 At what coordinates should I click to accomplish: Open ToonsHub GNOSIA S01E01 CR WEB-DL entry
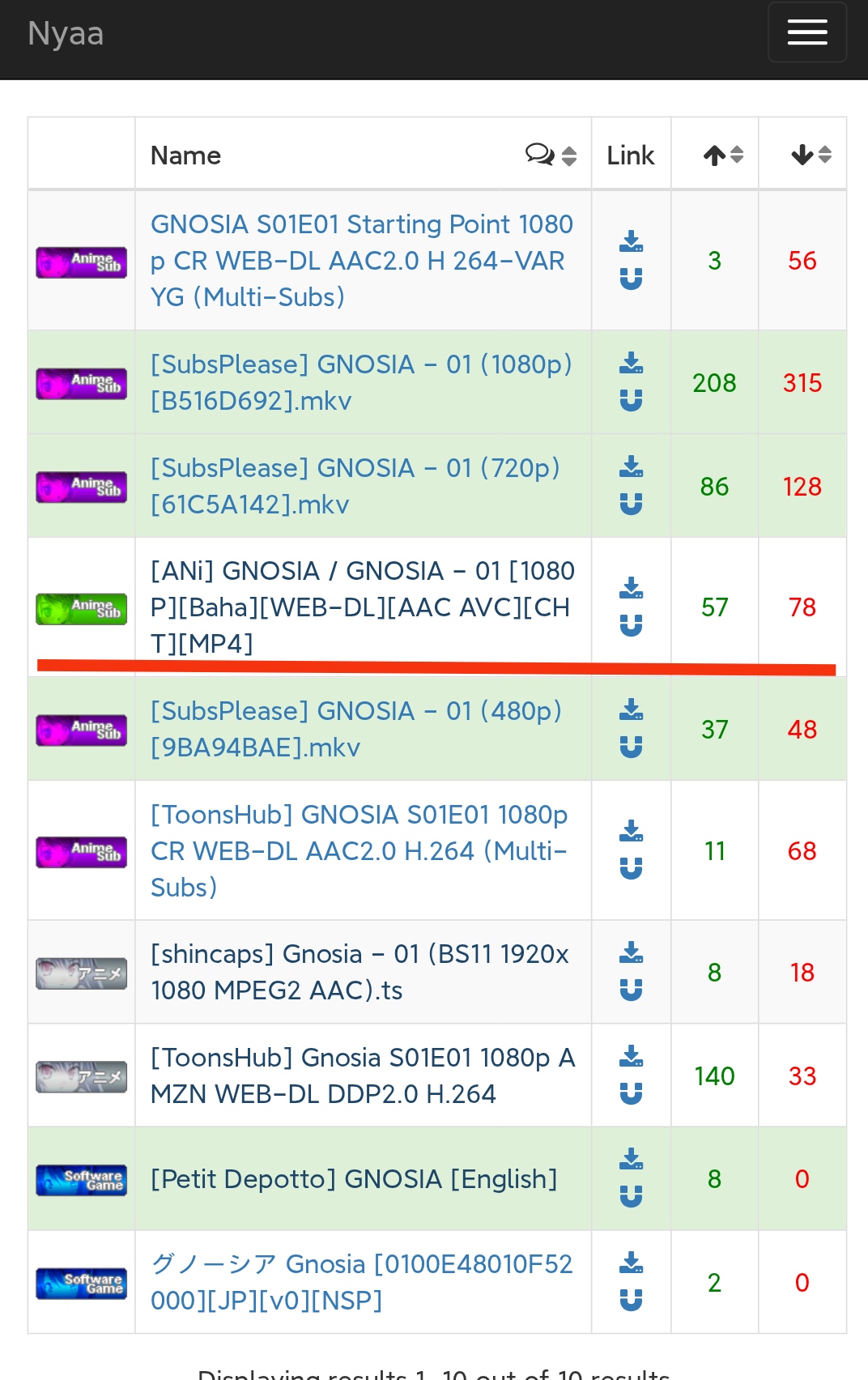click(x=359, y=850)
